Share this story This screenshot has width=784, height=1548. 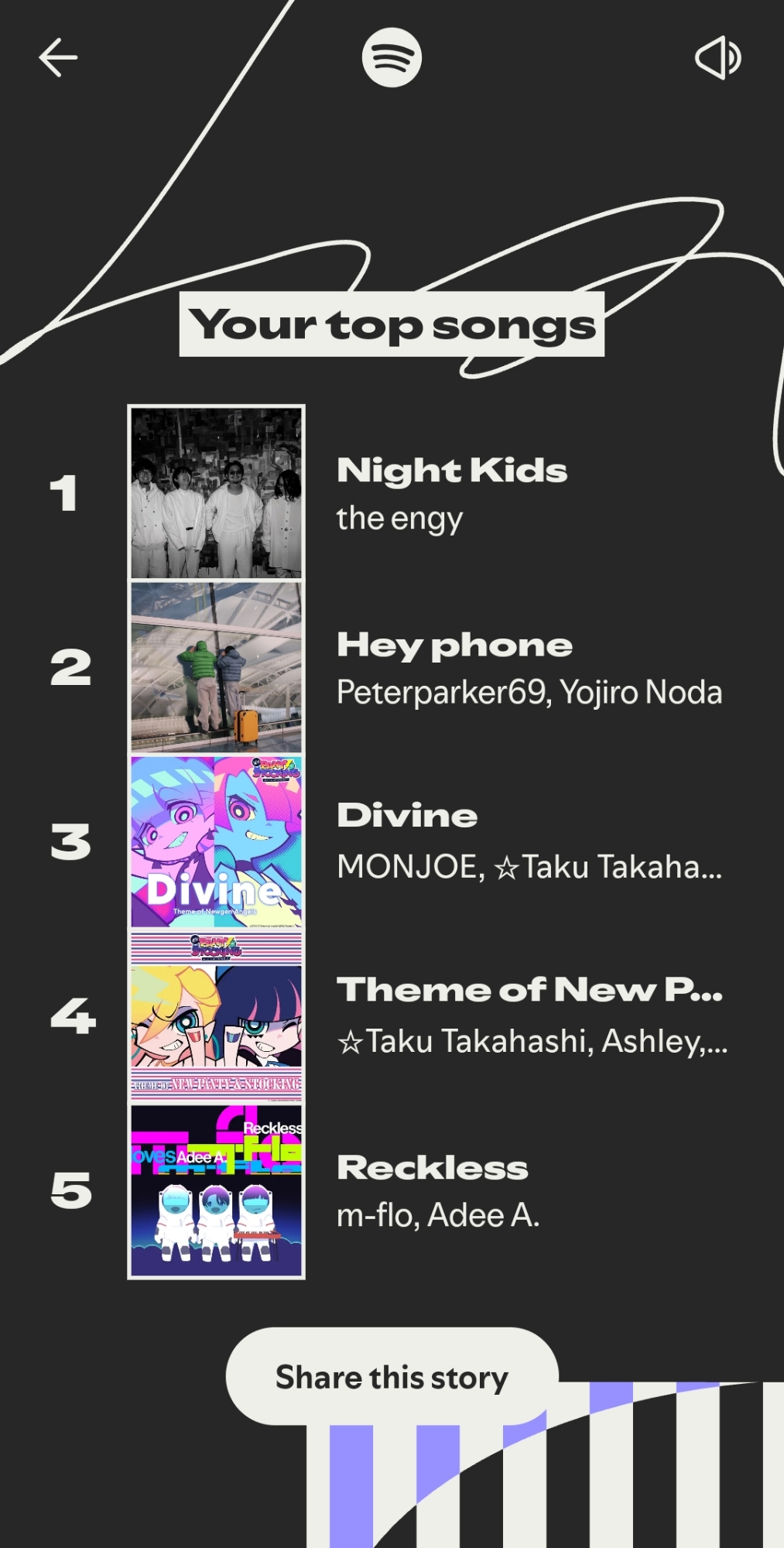(x=392, y=1377)
